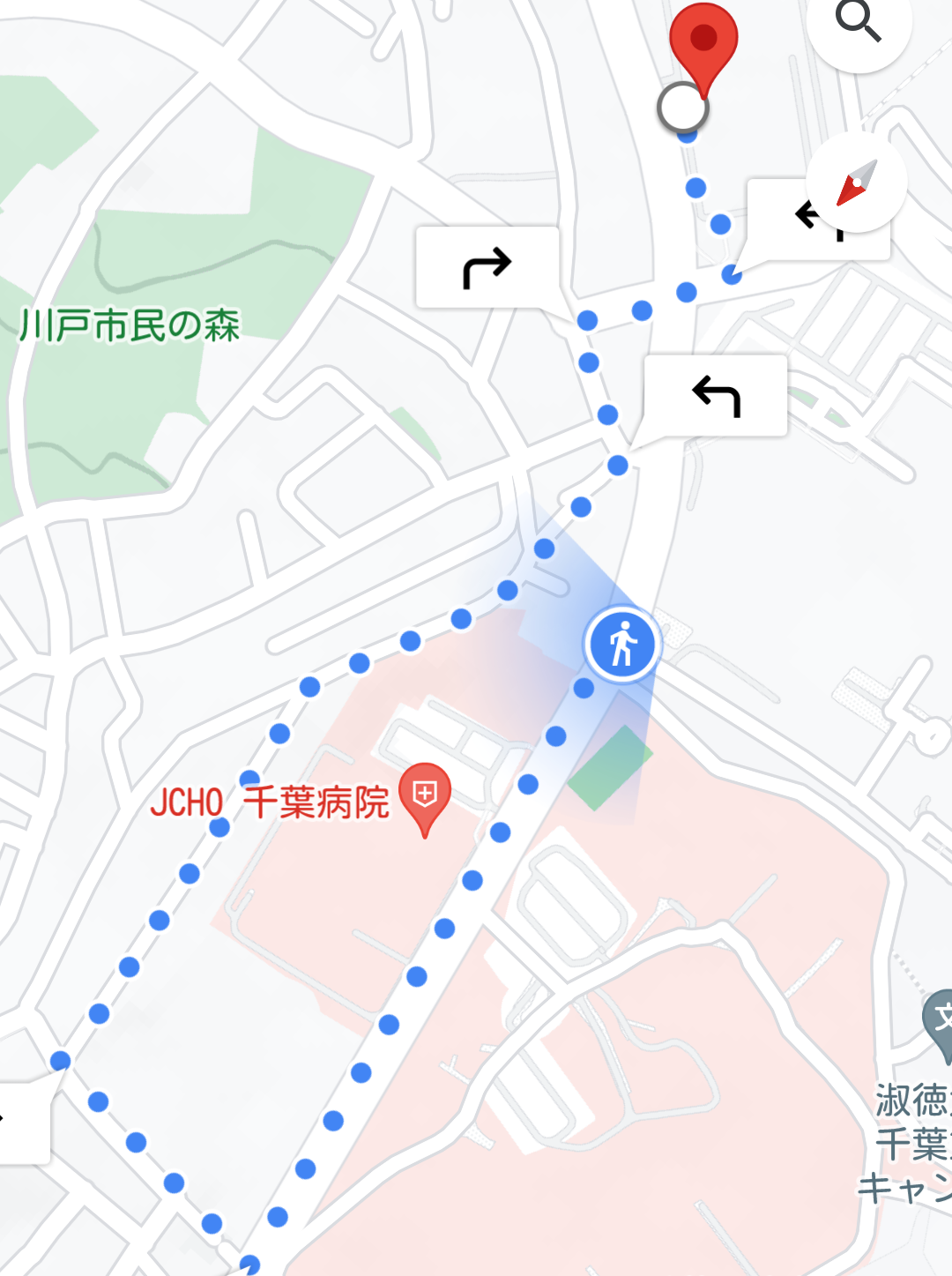Viewport: 952px width, 1276px height.
Task: Tap the turn-right direction callout
Action: click(x=487, y=267)
